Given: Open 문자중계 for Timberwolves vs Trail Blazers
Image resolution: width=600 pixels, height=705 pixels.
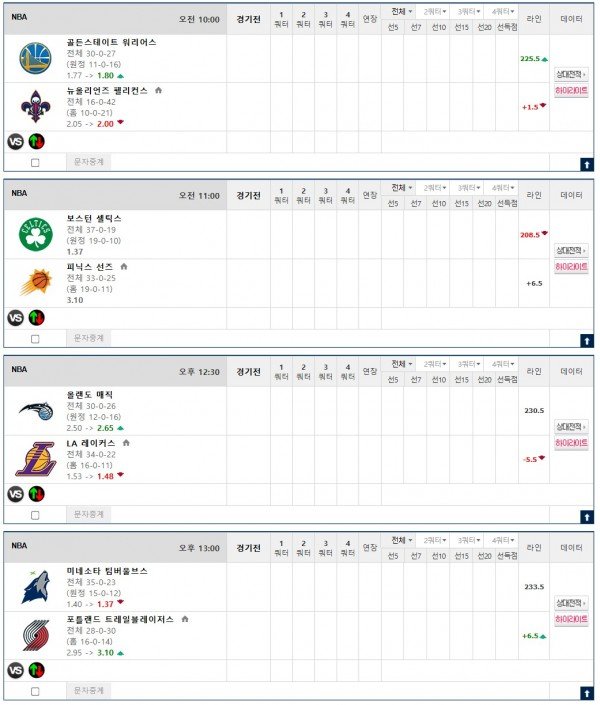Looking at the screenshot, I should [89, 690].
